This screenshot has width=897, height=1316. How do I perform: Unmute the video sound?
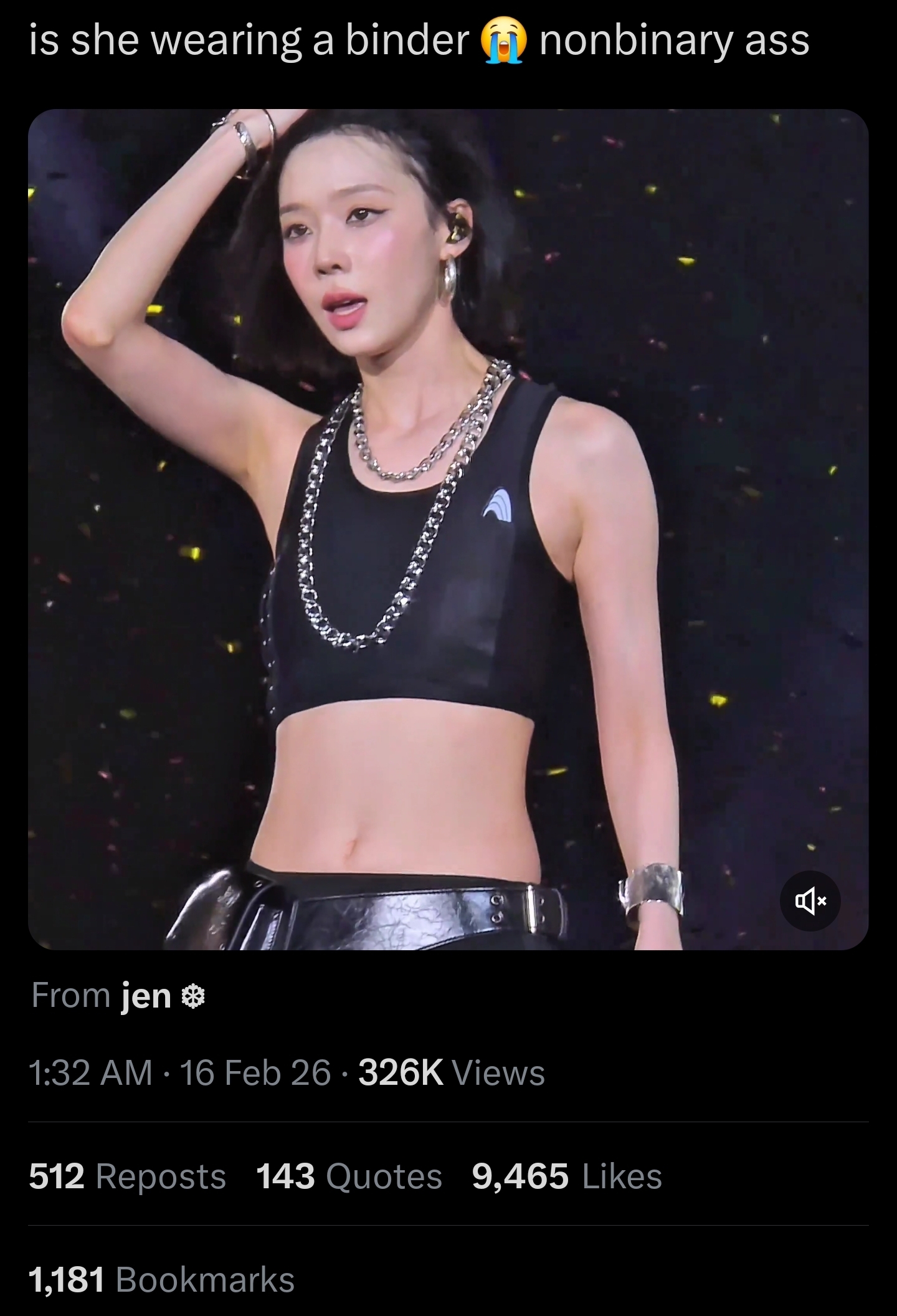tap(810, 901)
